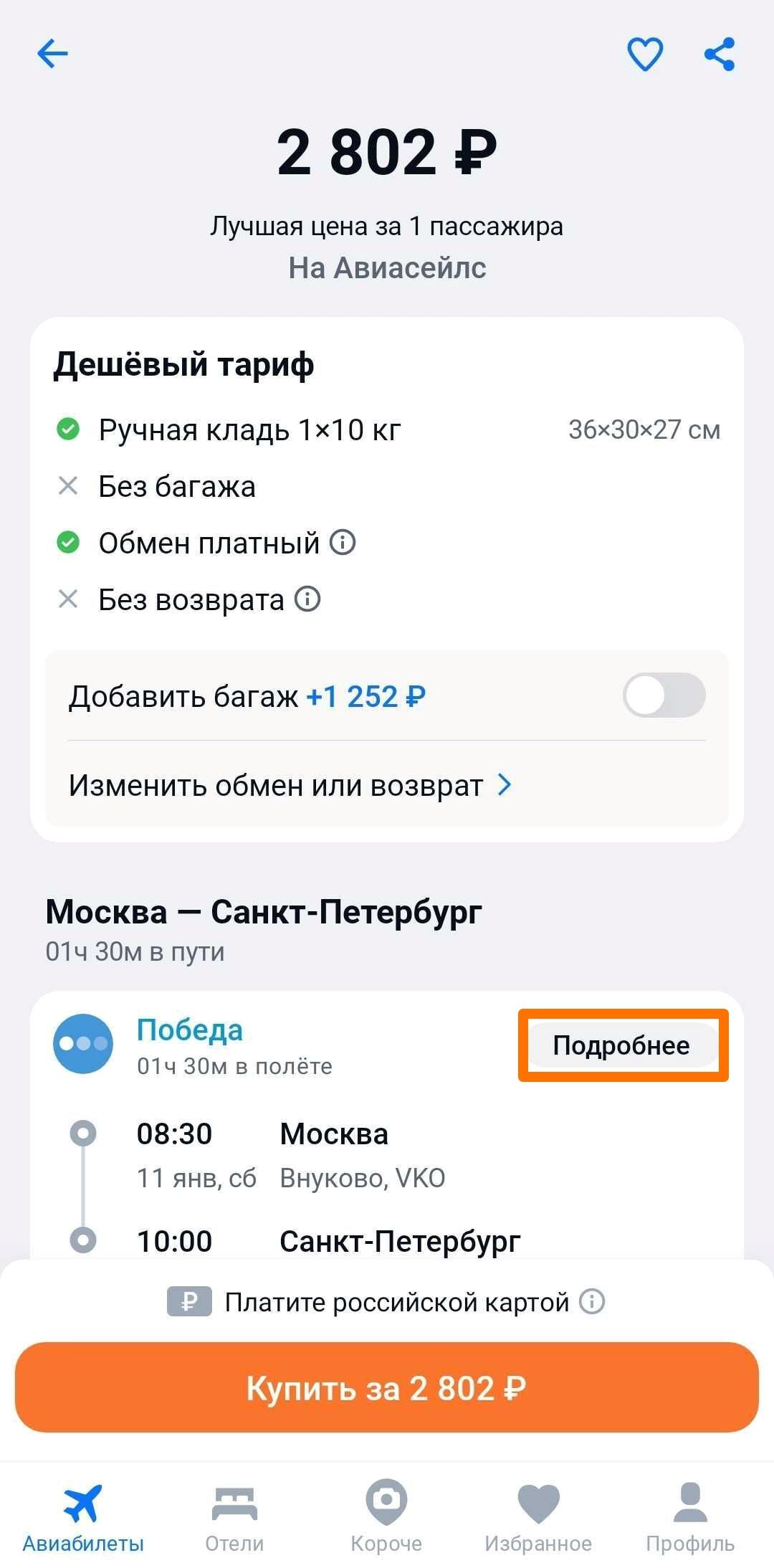Go back using the arrow icon

pos(52,54)
